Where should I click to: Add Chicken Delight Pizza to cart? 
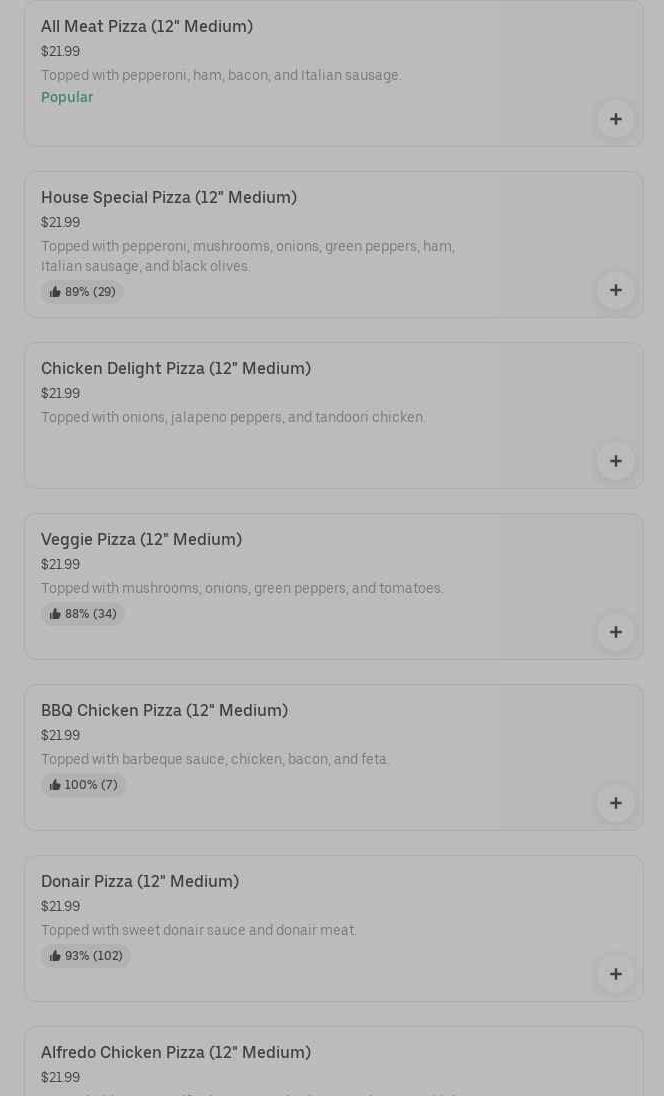tap(615, 461)
